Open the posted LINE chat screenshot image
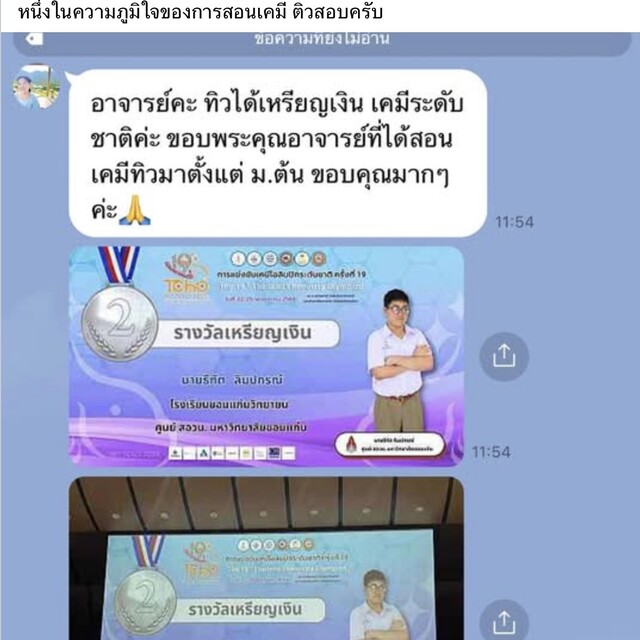This screenshot has height=640, width=640. (320, 340)
